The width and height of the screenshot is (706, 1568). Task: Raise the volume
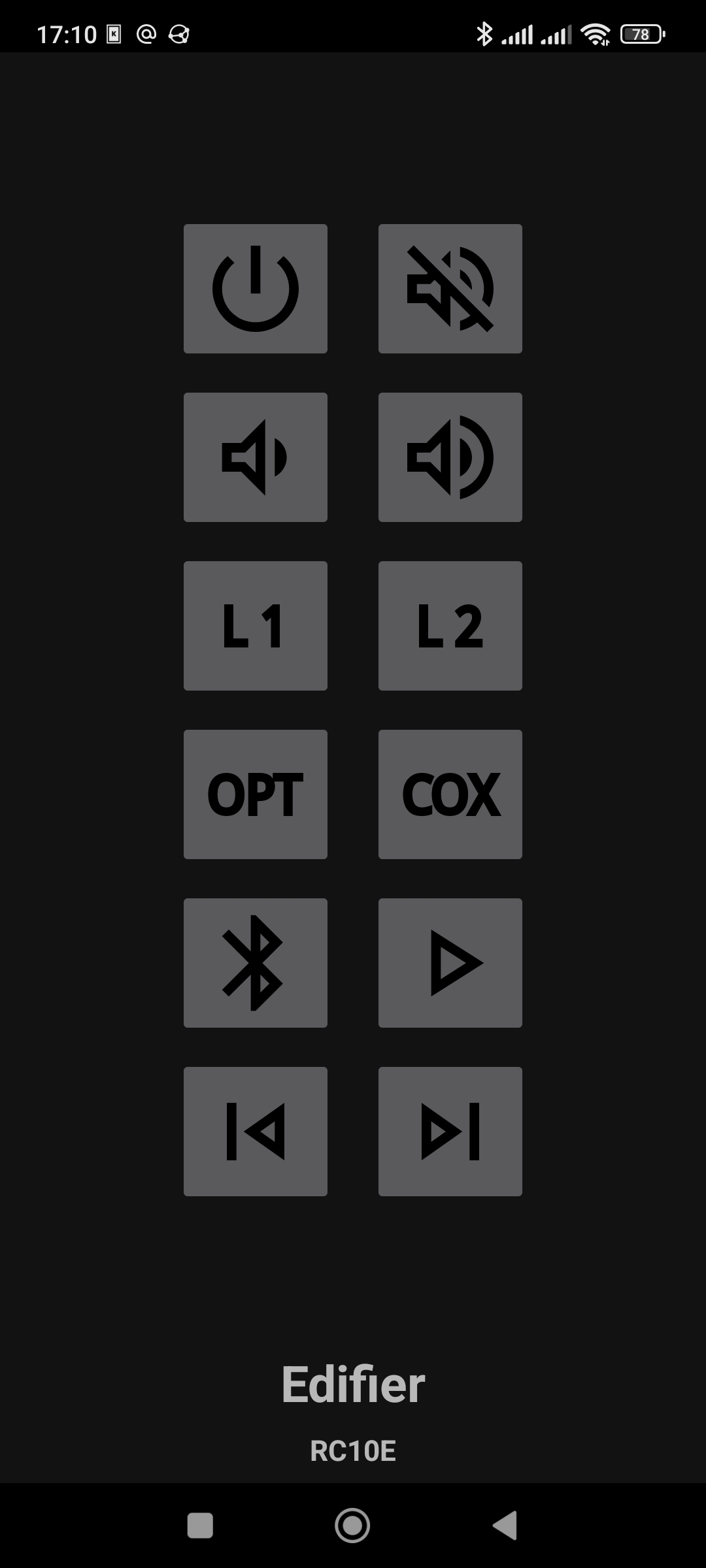coord(450,457)
